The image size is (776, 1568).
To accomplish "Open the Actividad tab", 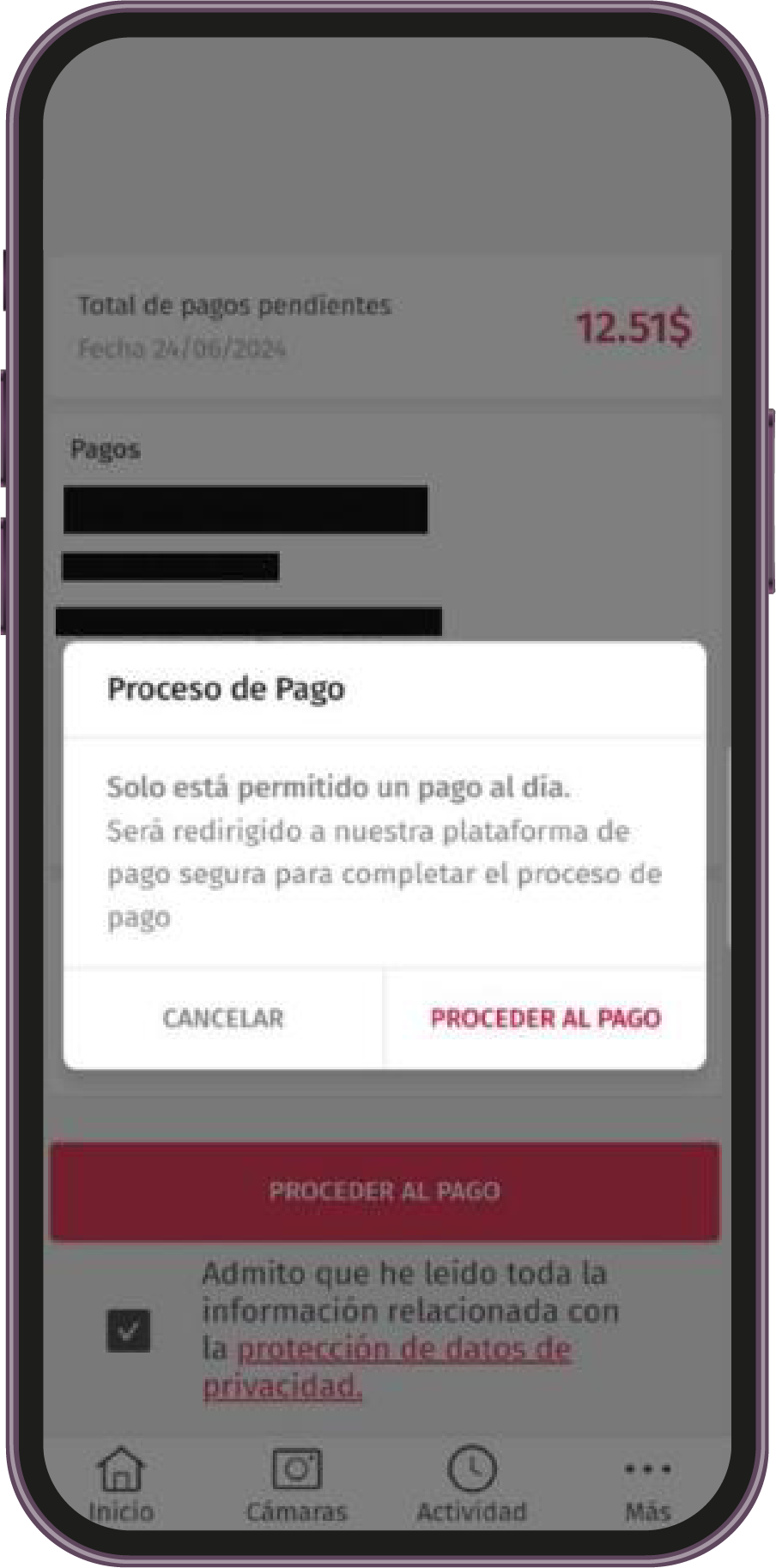I will click(471, 1485).
